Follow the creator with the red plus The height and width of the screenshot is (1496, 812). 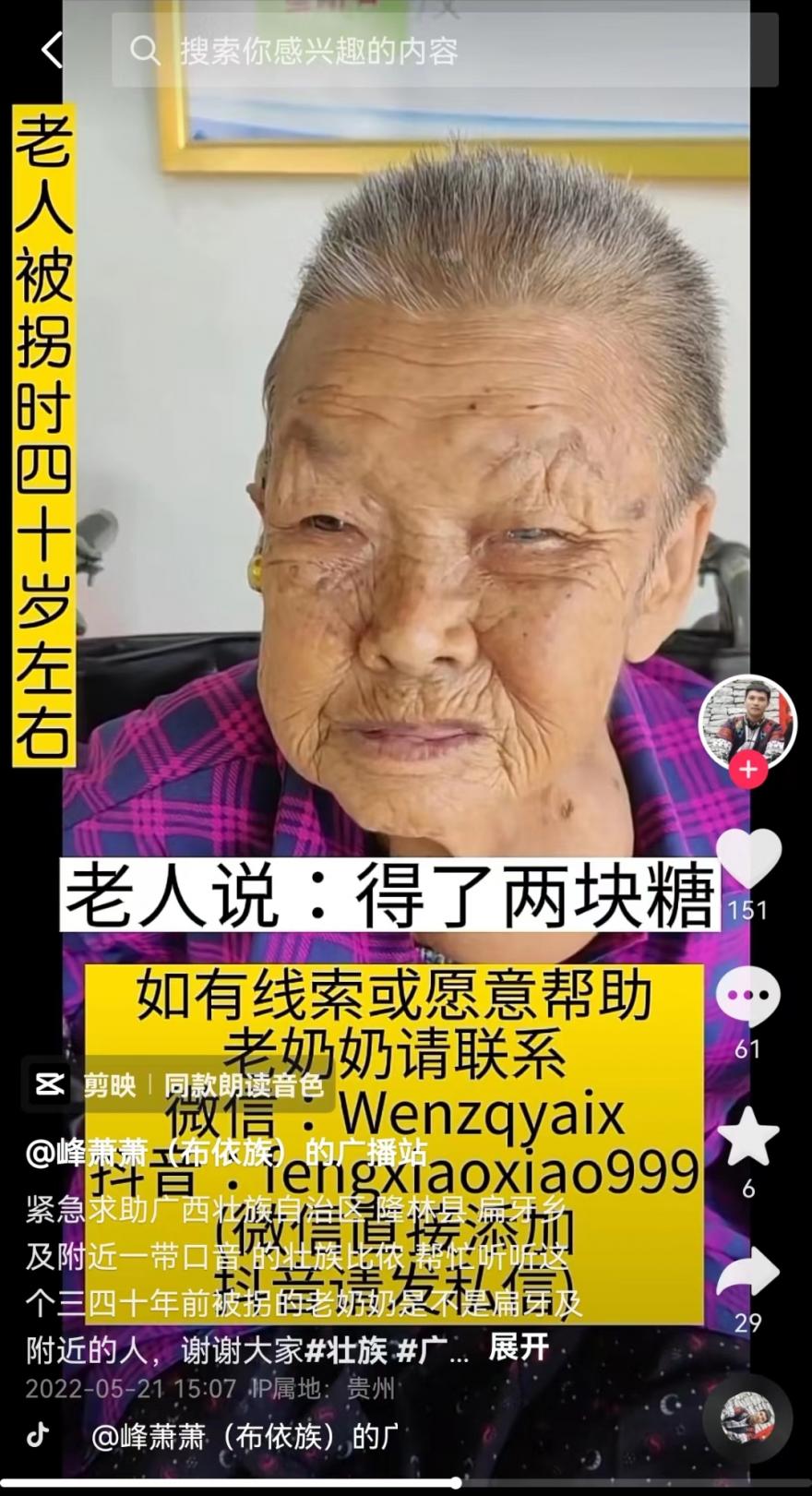click(x=748, y=769)
